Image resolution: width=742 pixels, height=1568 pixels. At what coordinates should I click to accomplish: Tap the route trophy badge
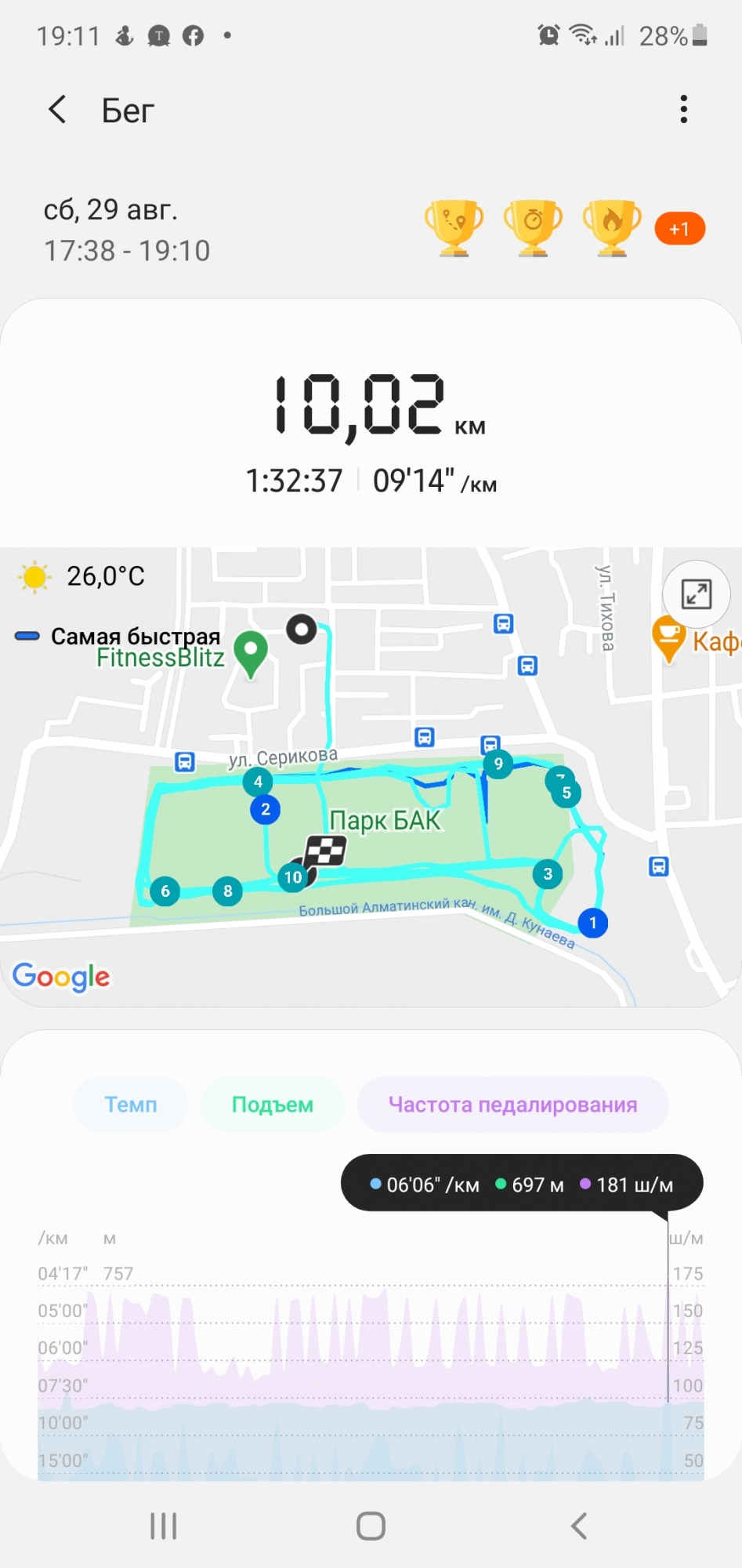pos(454,228)
